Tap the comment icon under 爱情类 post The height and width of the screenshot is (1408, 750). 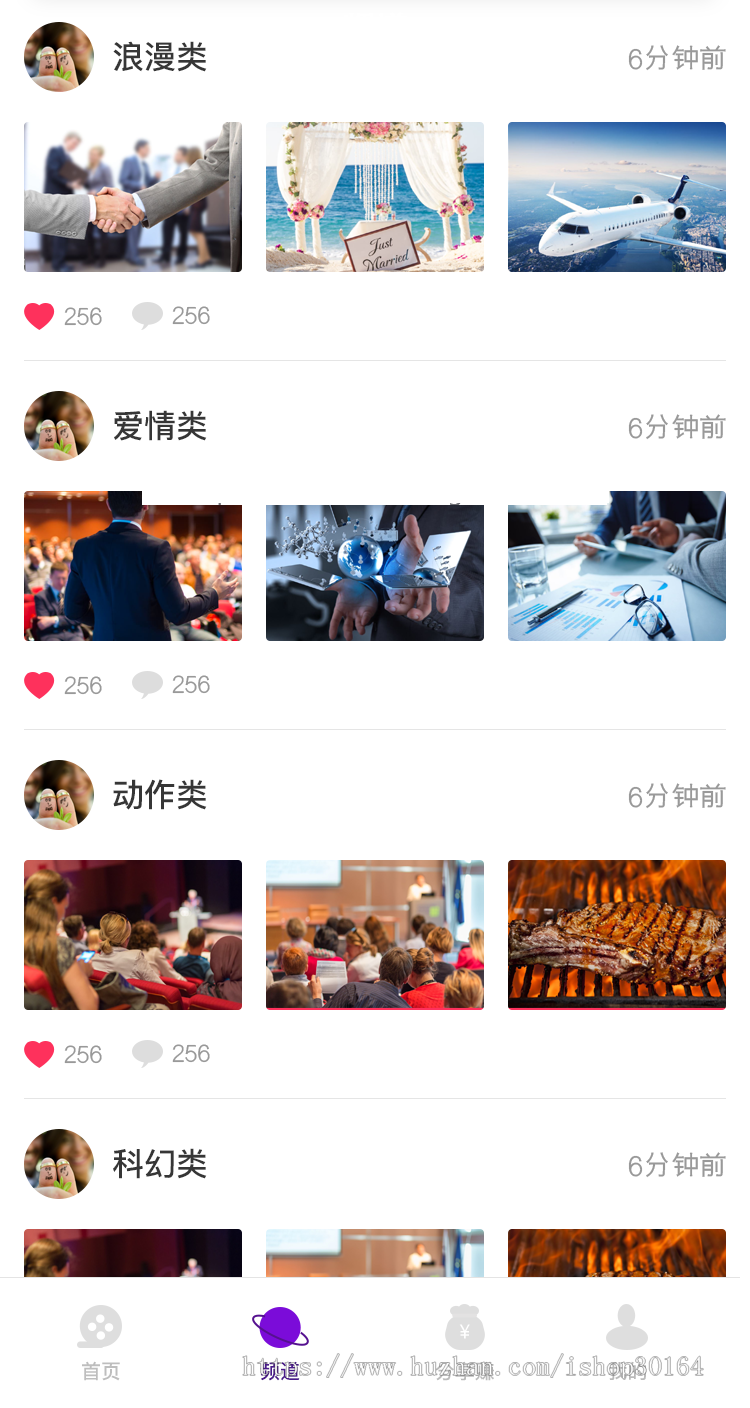(146, 684)
